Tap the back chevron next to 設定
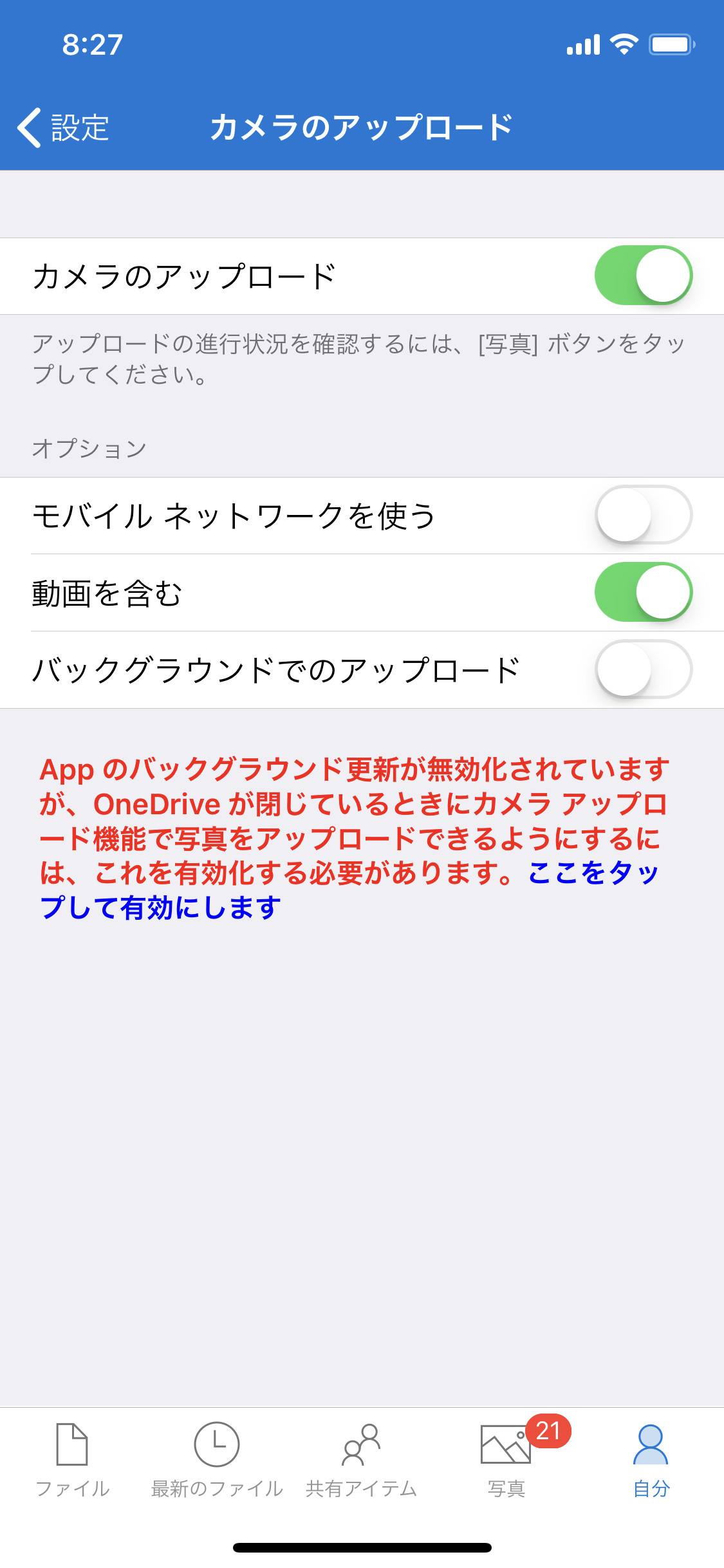The image size is (724, 1568). [29, 127]
